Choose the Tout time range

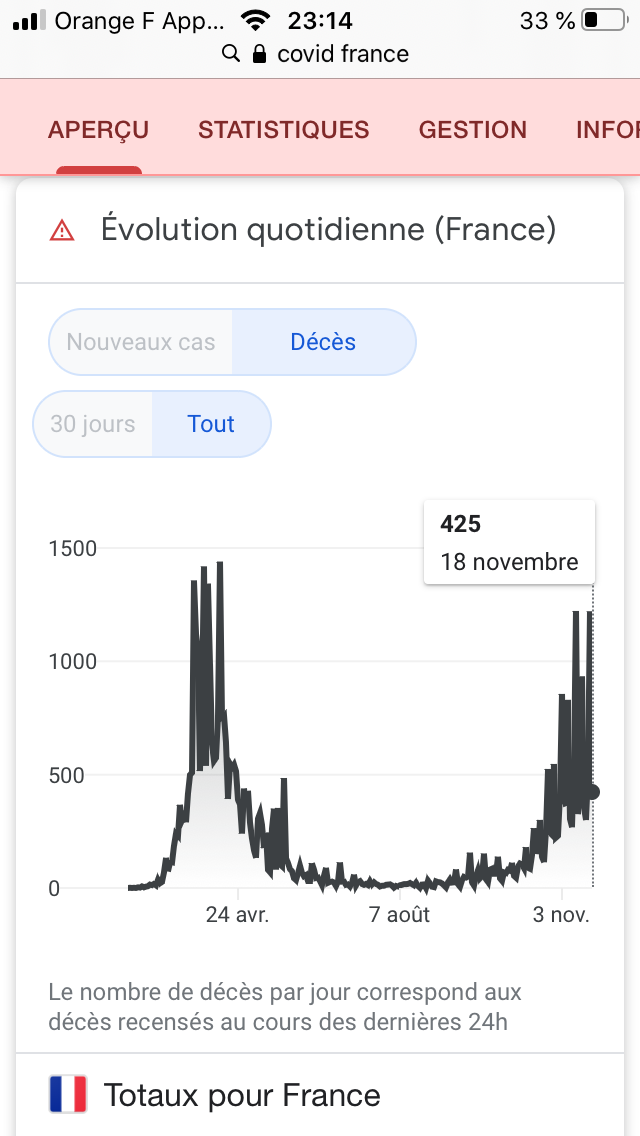pyautogui.click(x=211, y=424)
